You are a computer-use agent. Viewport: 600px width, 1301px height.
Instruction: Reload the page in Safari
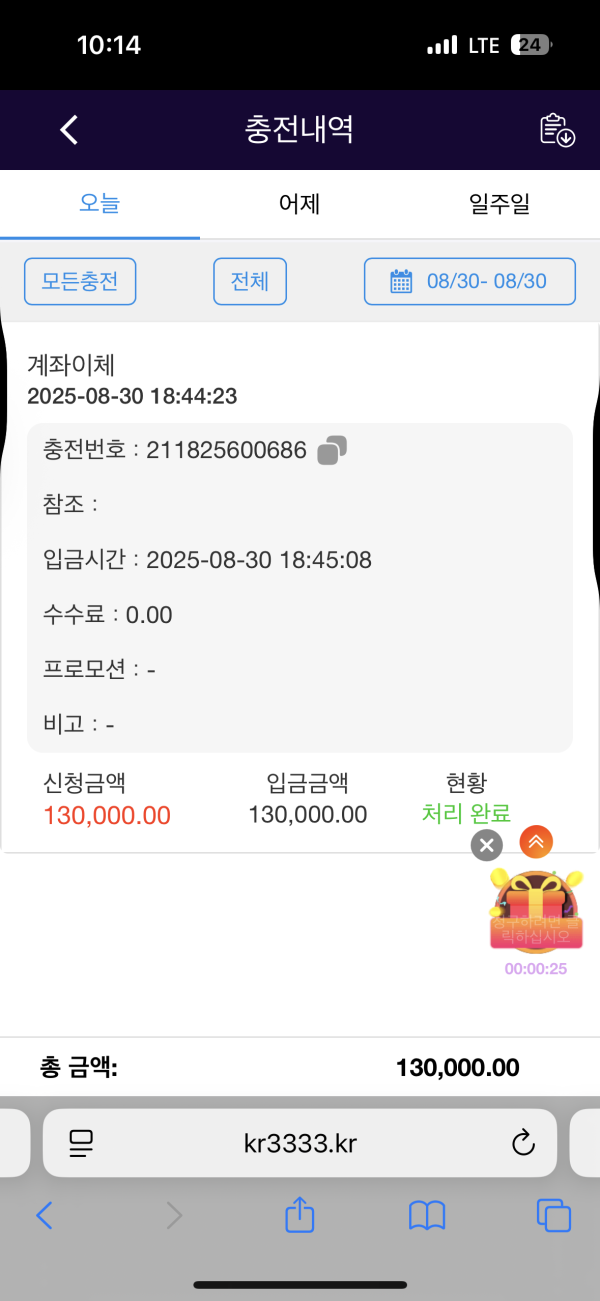(x=523, y=1143)
